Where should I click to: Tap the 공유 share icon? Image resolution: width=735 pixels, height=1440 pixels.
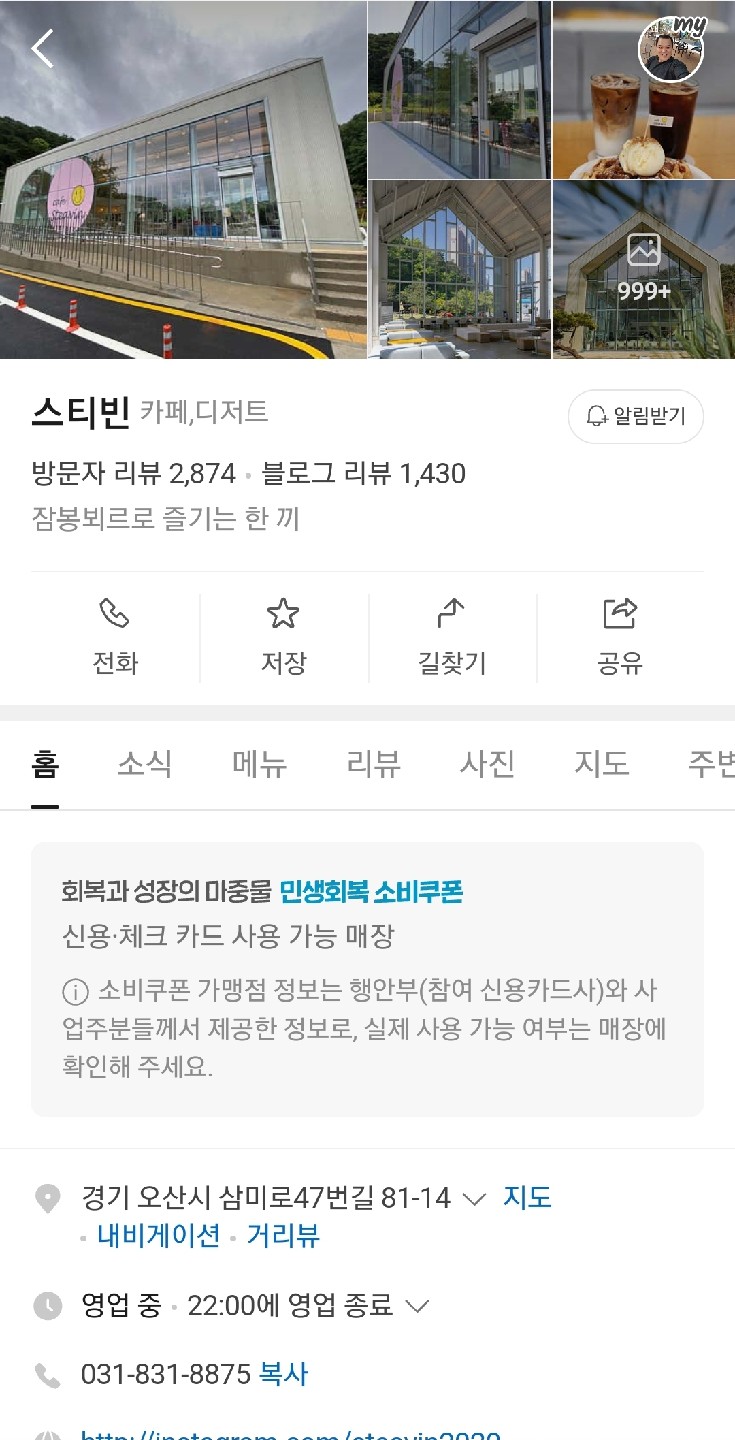(x=620, y=612)
